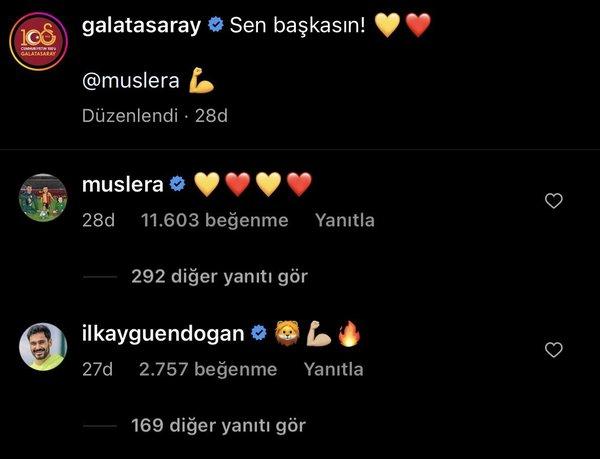The height and width of the screenshot is (459, 600).
Task: Reply to ilkayguendogan's comment via Yanıtla
Action: [x=334, y=369]
